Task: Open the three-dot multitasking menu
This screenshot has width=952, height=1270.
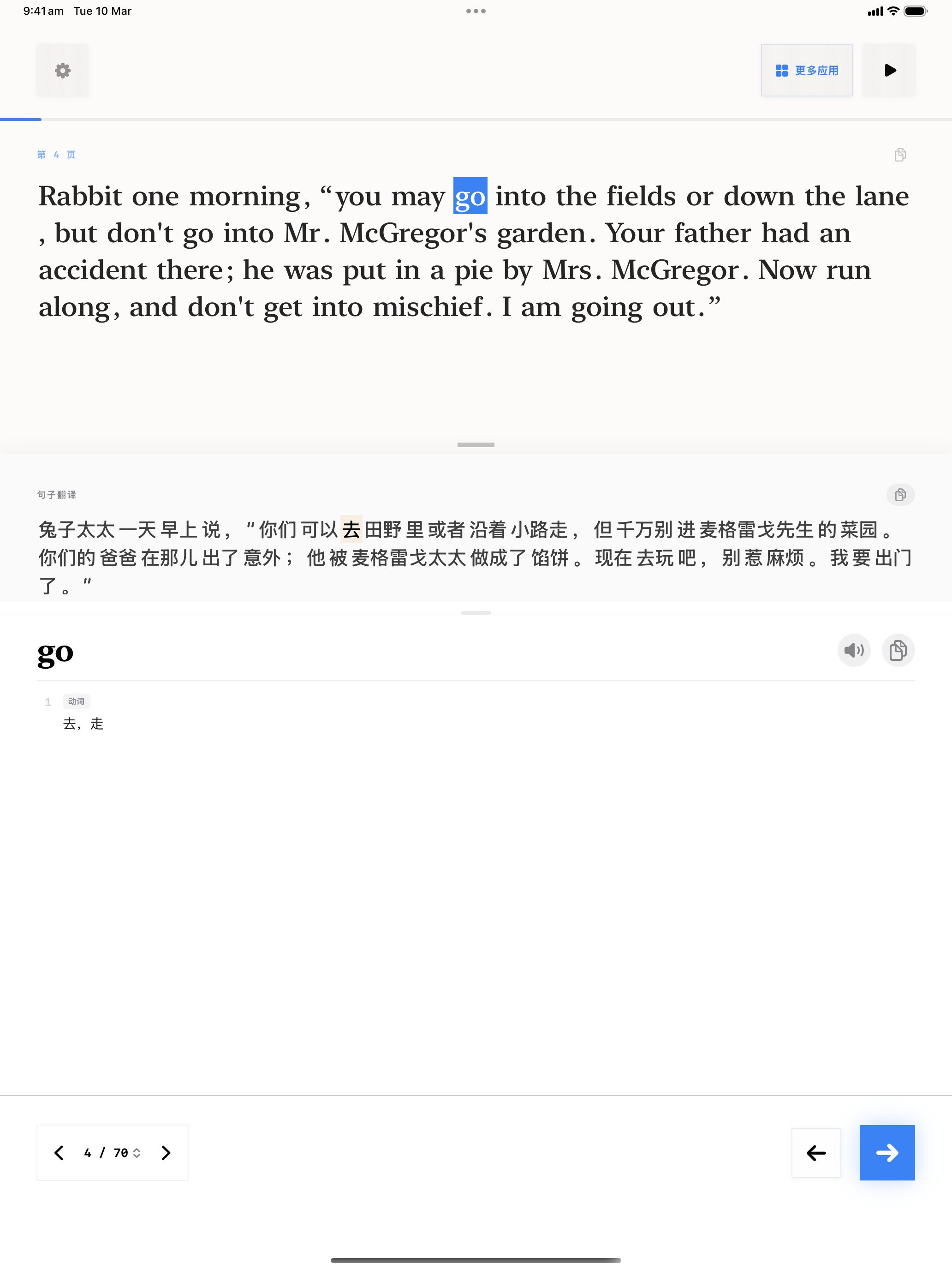Action: coord(476,11)
